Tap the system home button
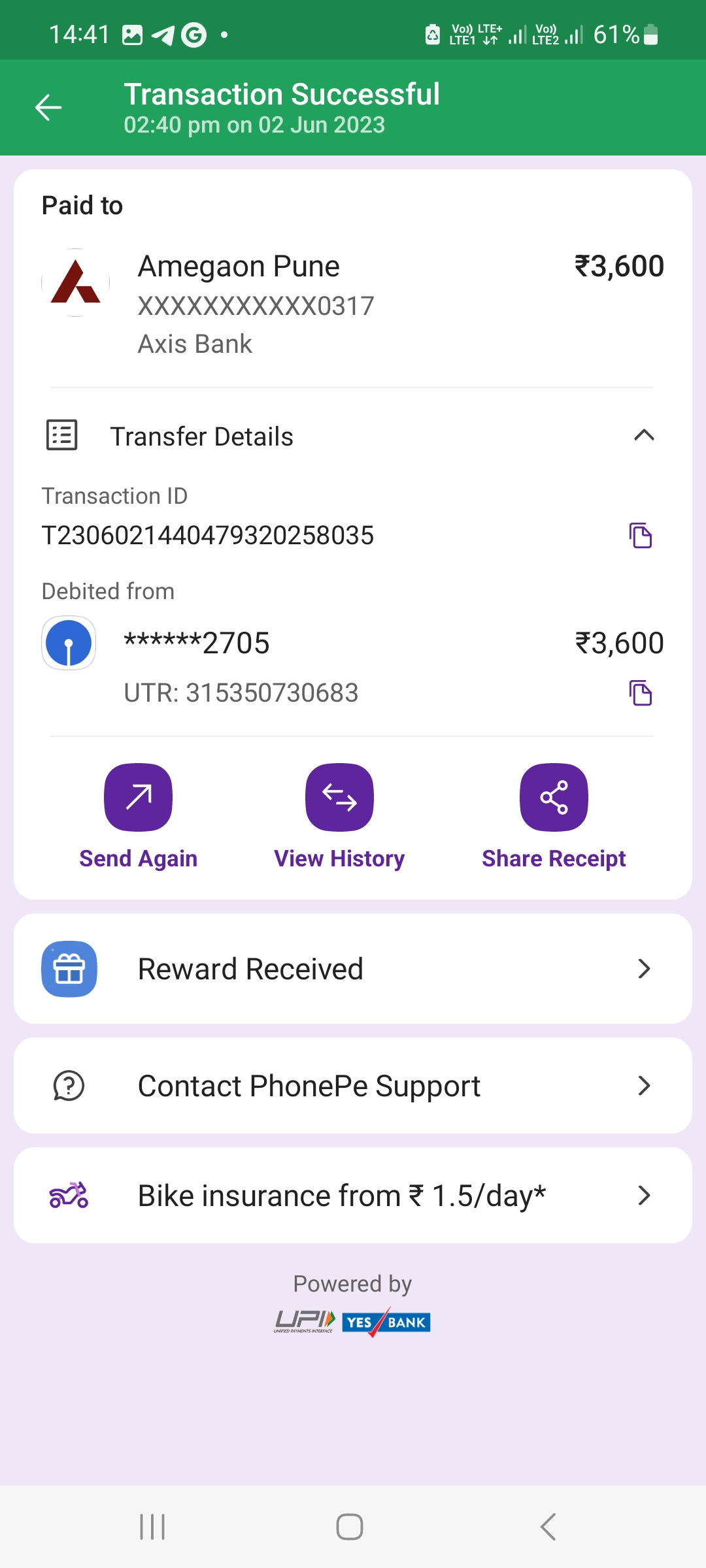This screenshot has width=706, height=1568. (x=350, y=1527)
